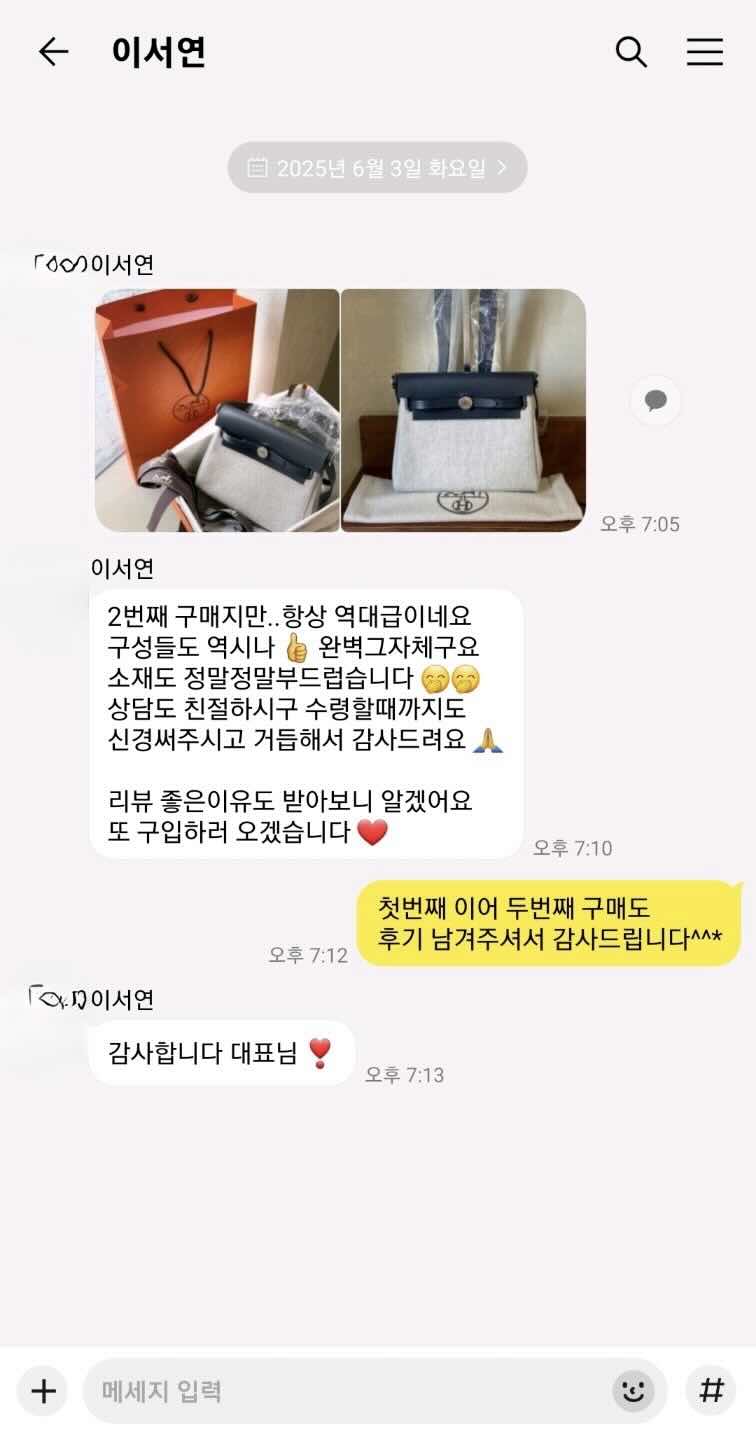The image size is (756, 1435).
Task: Search within this chat room
Action: point(631,52)
